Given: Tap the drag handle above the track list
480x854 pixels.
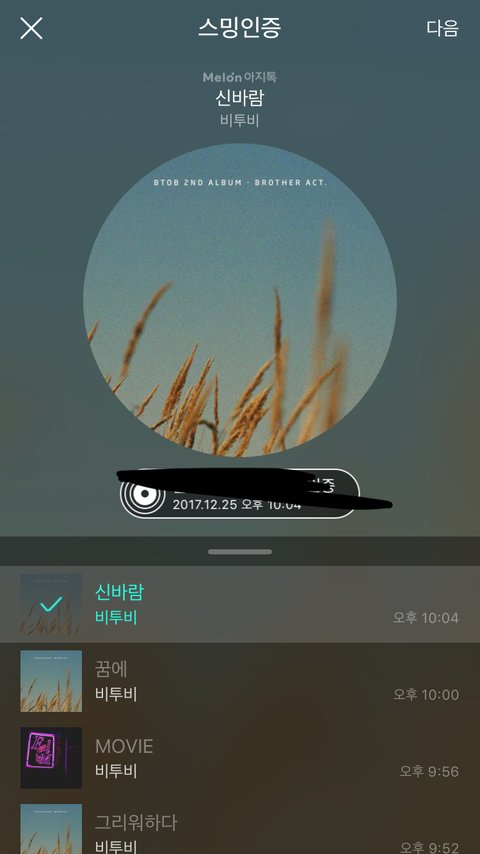Looking at the screenshot, I should (240, 552).
